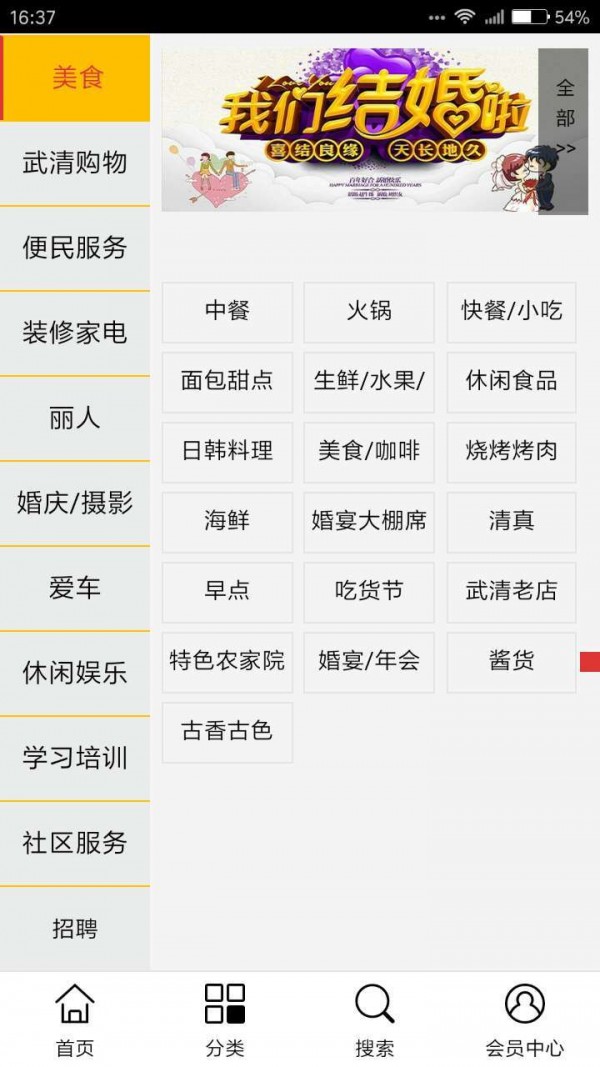
Task: Open 烧烤烤肉 subcategory
Action: pyautogui.click(x=512, y=453)
